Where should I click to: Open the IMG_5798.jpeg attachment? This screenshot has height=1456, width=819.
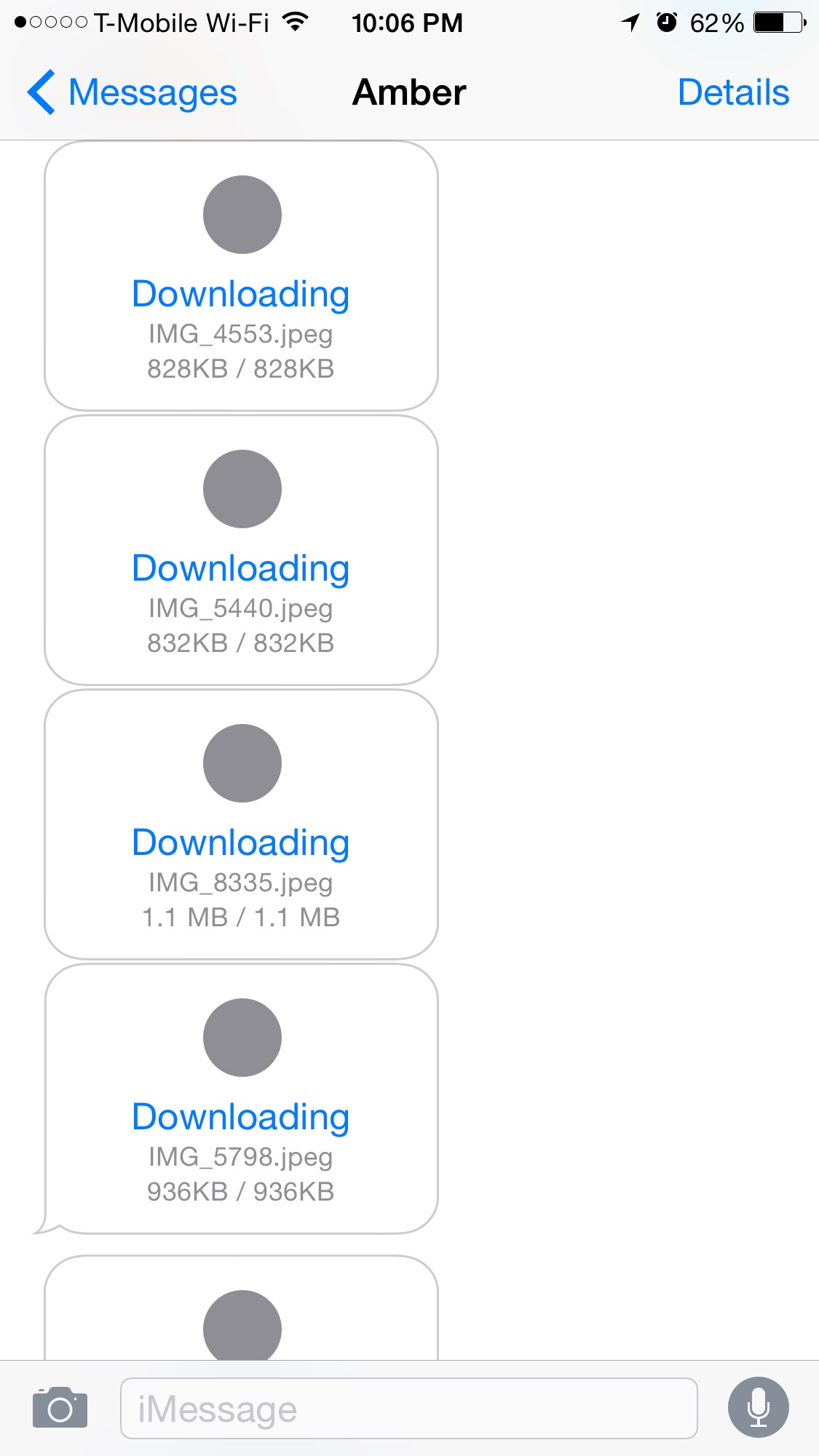pyautogui.click(x=241, y=1099)
